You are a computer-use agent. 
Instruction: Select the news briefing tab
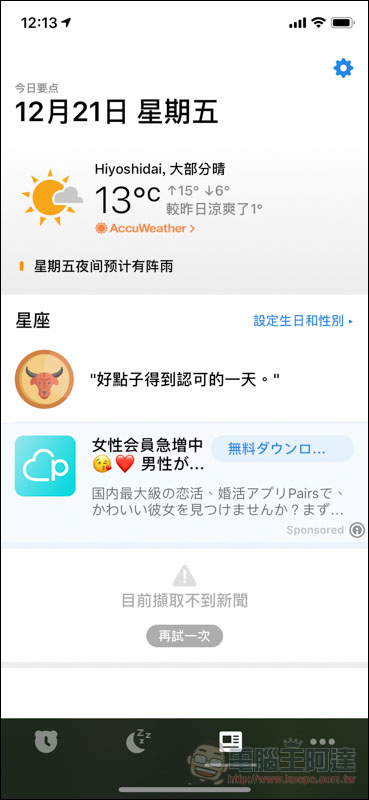click(x=231, y=741)
